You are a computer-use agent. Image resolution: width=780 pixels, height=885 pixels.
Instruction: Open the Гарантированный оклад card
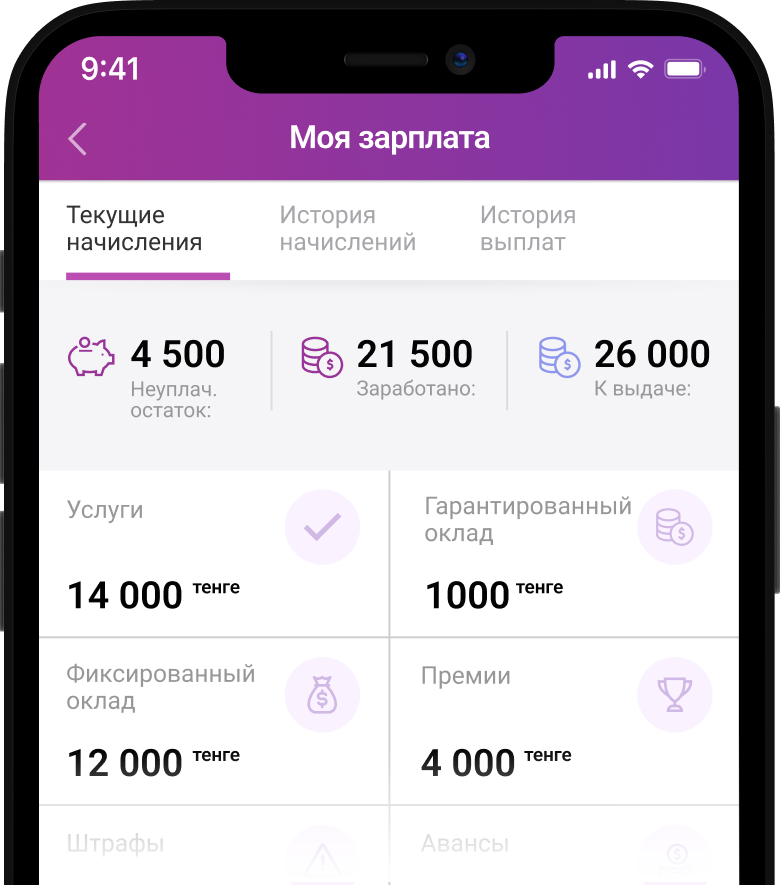[x=564, y=553]
